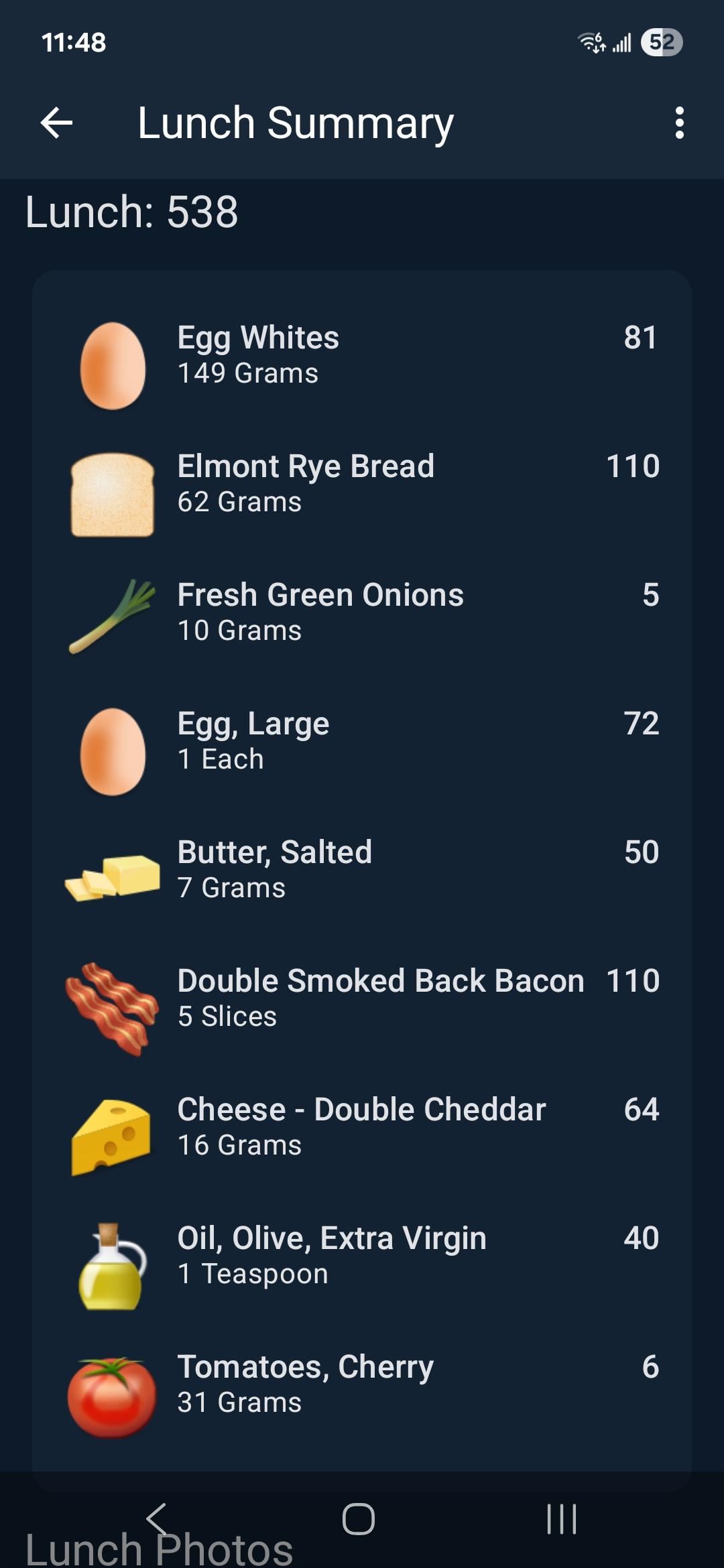Edit the Butter, Salted entry
This screenshot has width=724, height=1568.
[362, 870]
